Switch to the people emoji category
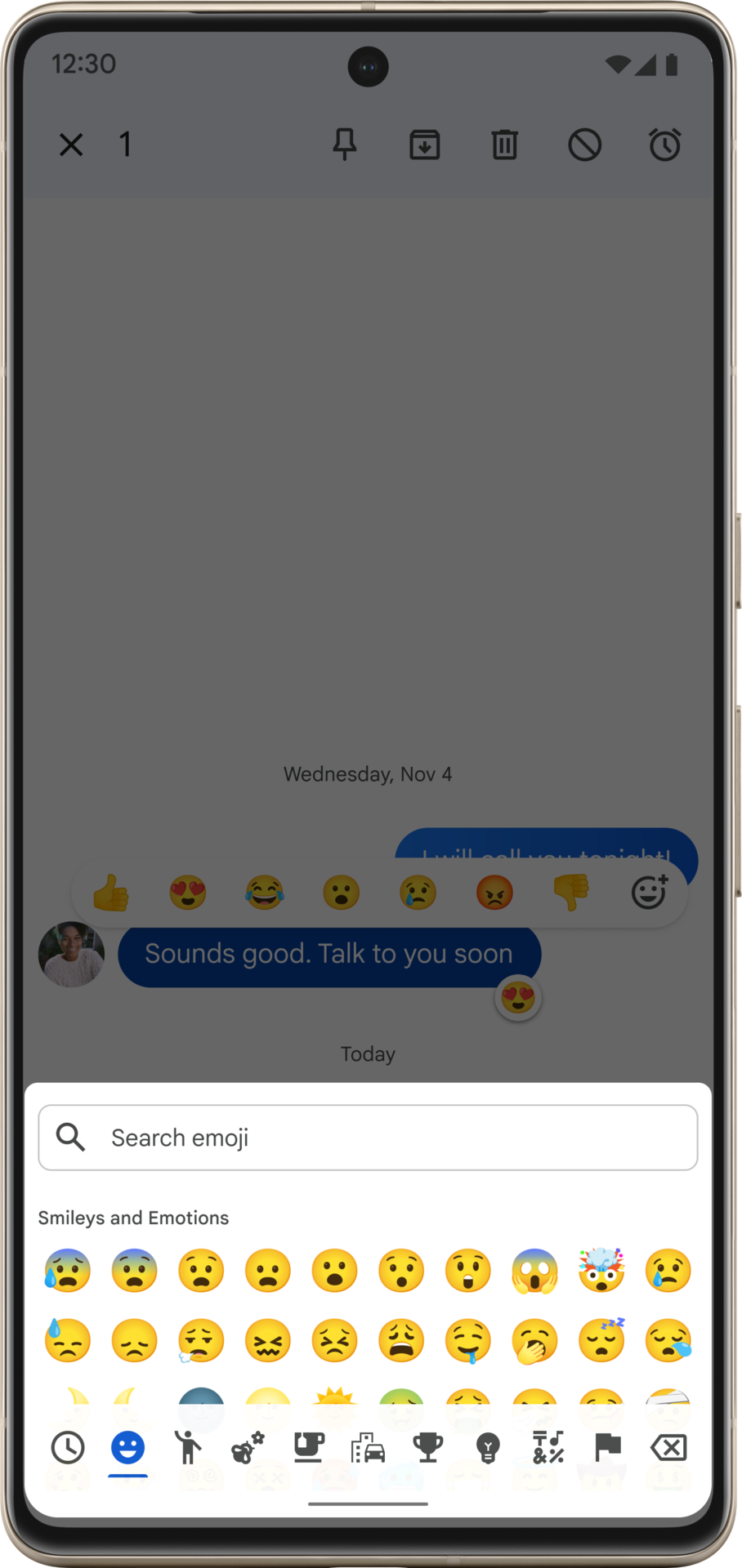 coord(188,1448)
